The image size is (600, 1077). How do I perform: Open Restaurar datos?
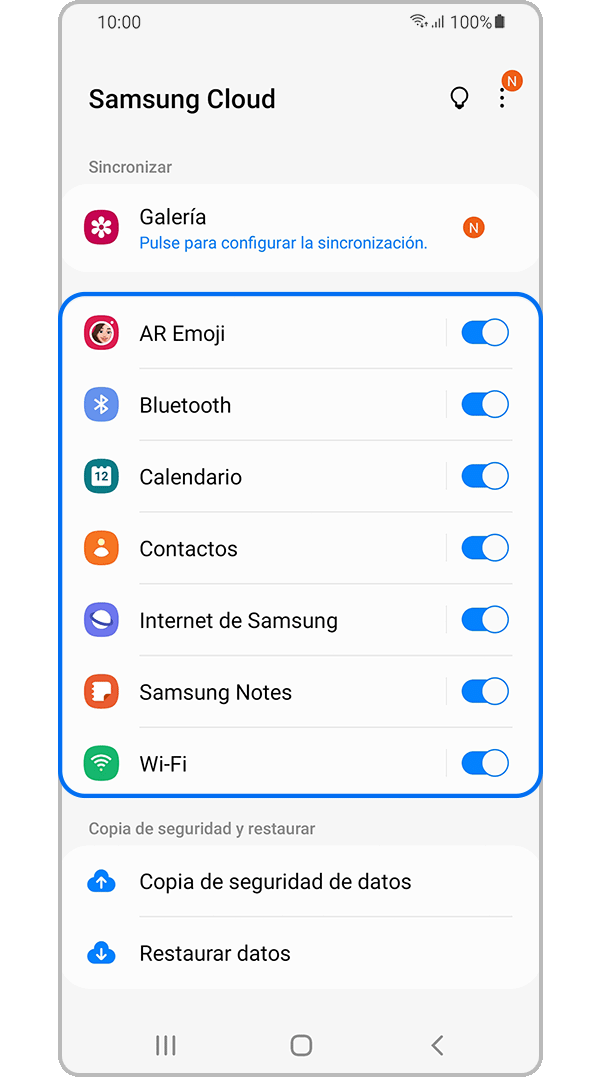point(215,953)
